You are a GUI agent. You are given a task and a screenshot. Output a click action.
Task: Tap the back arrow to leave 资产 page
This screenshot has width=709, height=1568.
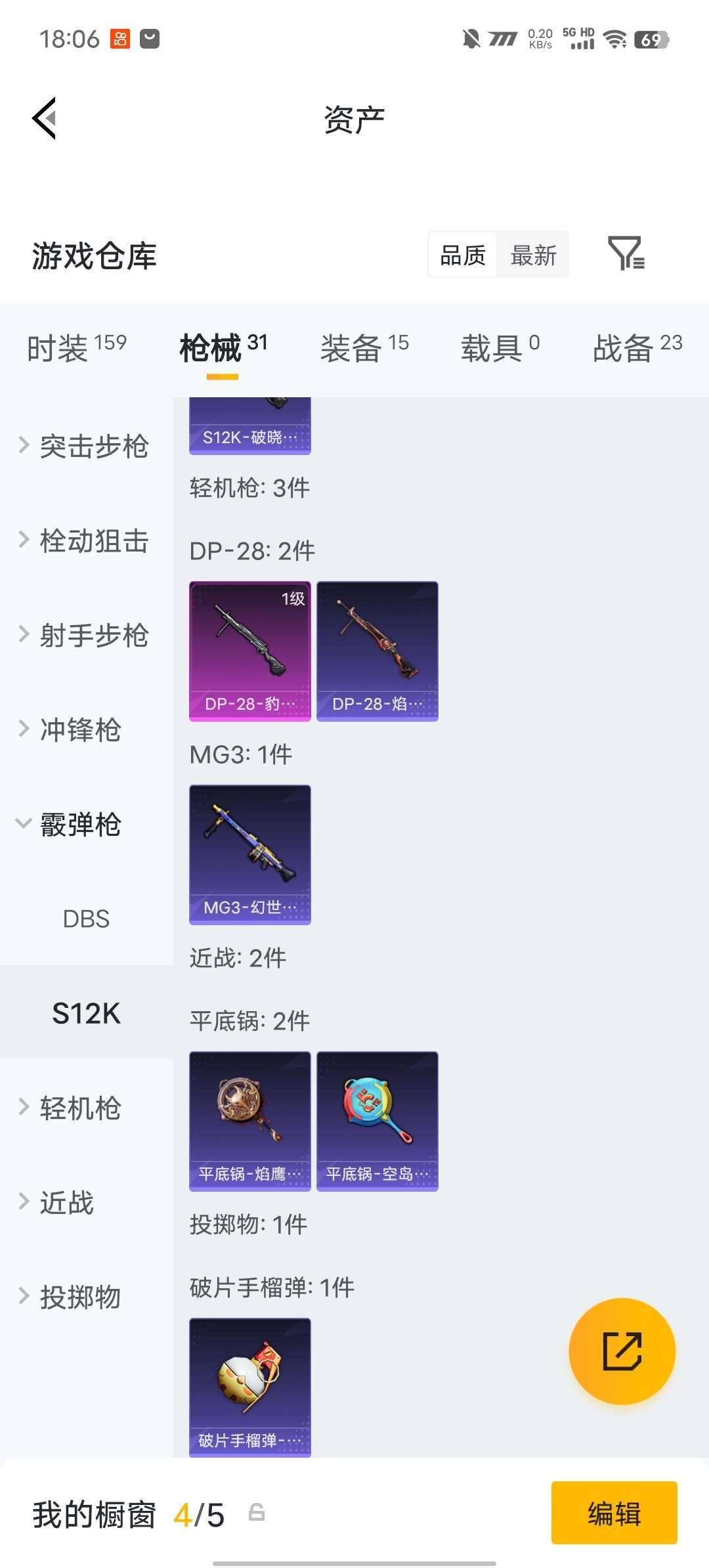click(43, 120)
